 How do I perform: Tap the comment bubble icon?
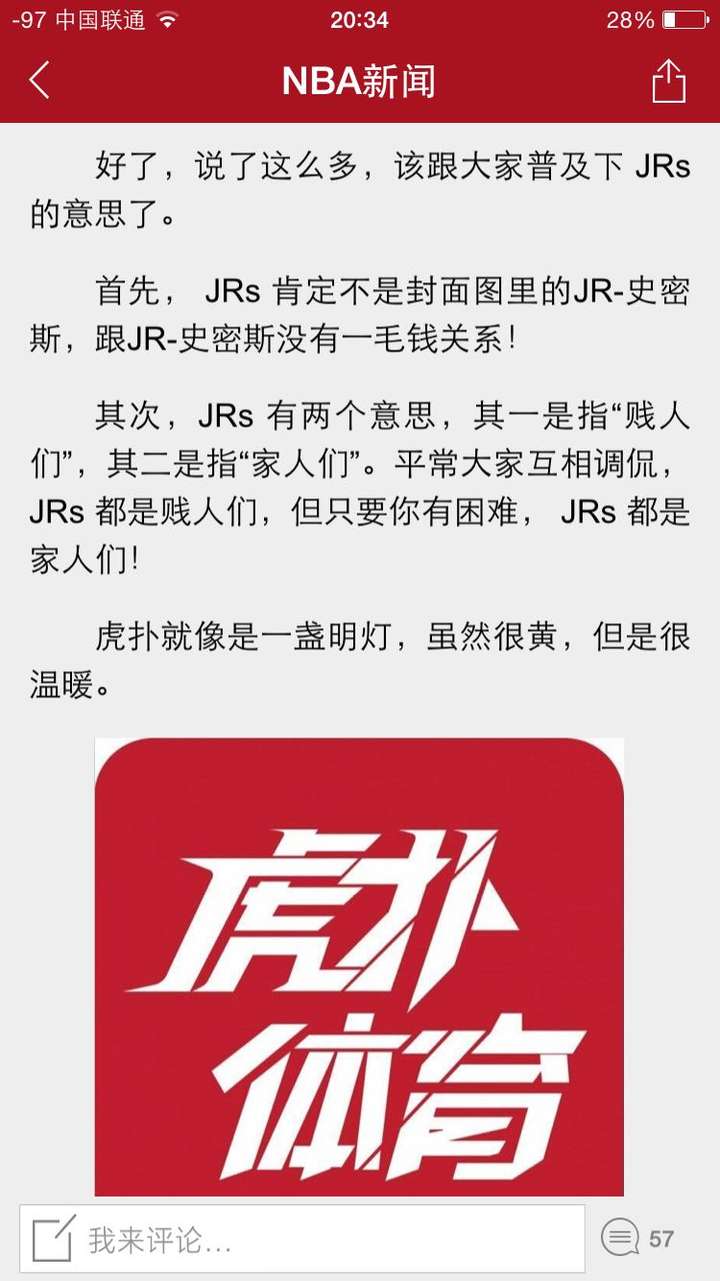click(621, 1239)
